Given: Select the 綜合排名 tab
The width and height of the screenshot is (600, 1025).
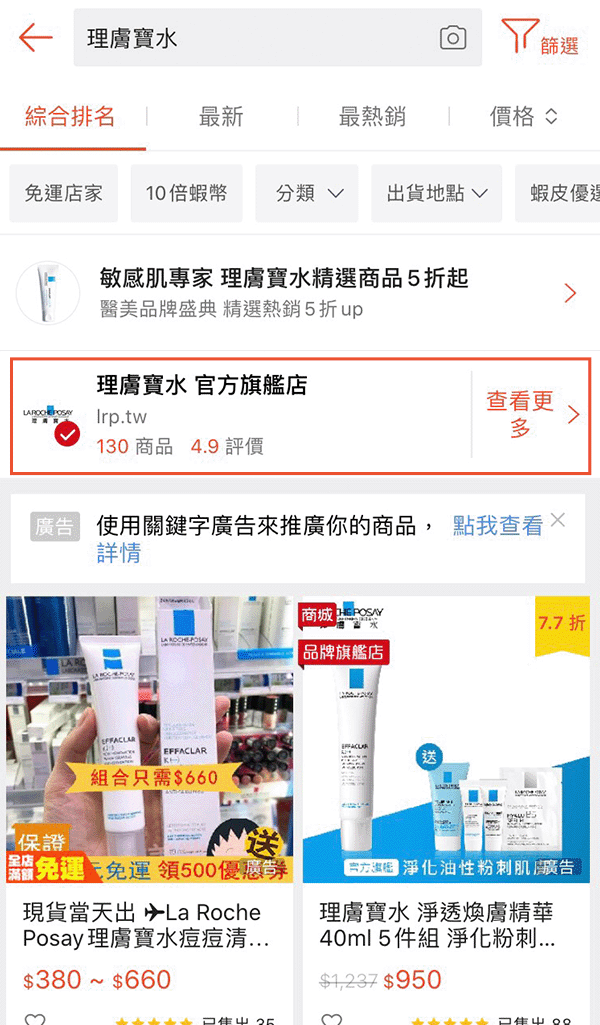Looking at the screenshot, I should point(70,117).
